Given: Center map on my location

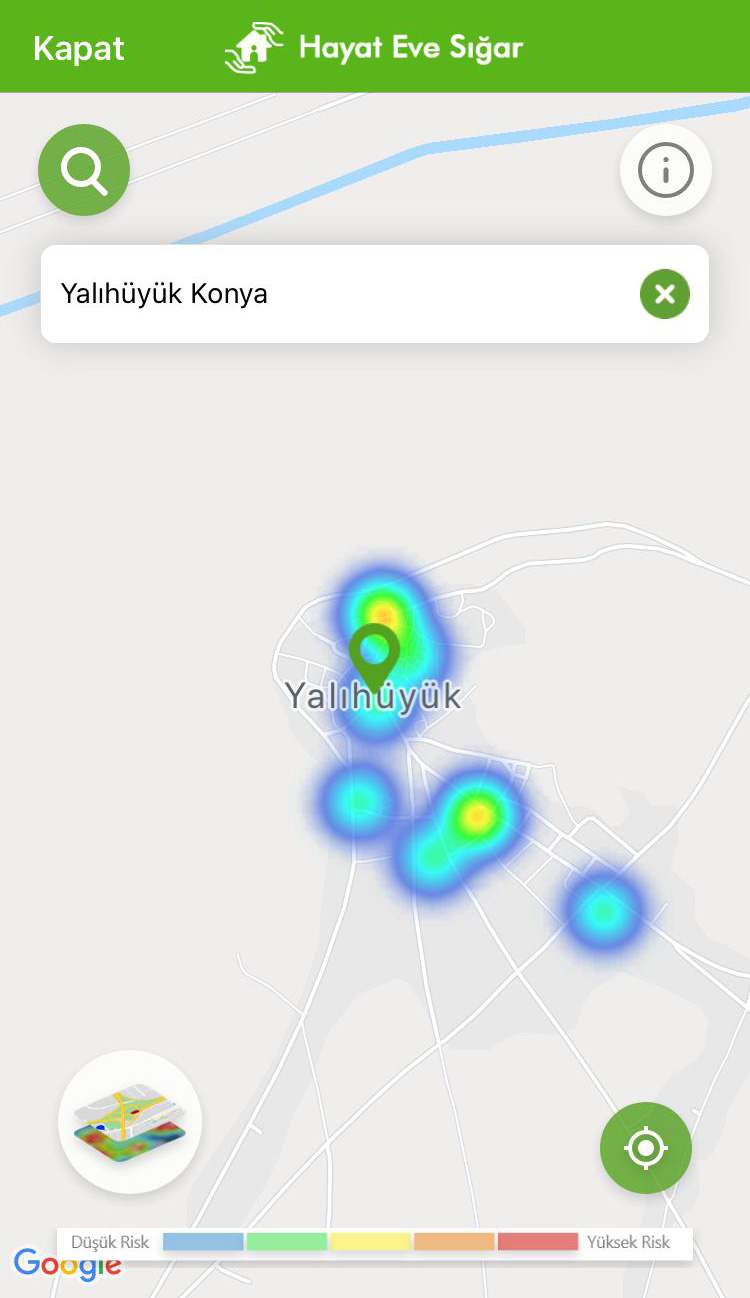Looking at the screenshot, I should point(645,1148).
